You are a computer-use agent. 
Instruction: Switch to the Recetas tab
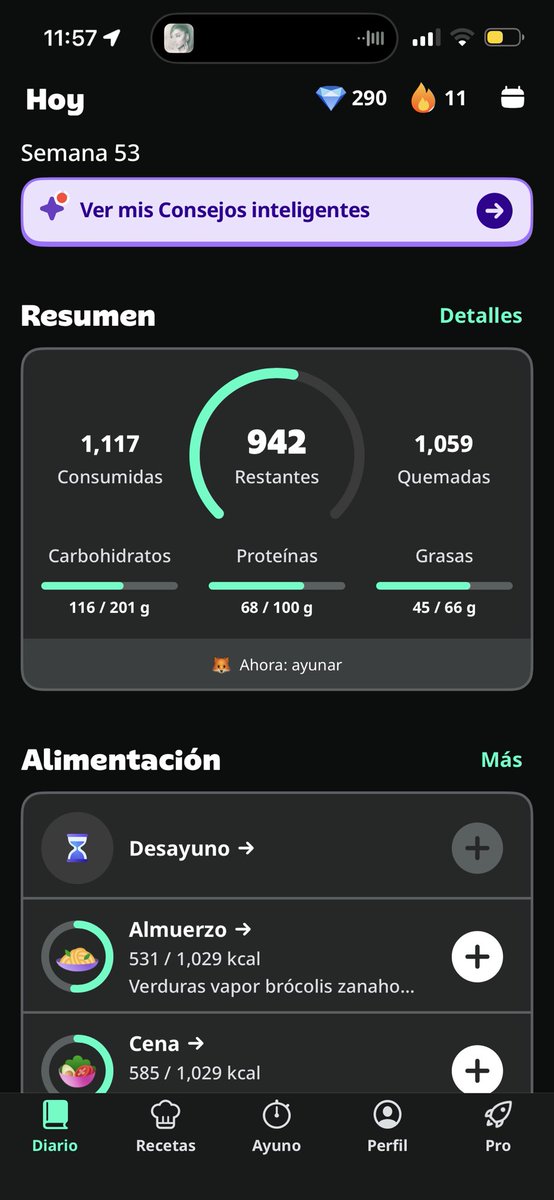tap(166, 1127)
